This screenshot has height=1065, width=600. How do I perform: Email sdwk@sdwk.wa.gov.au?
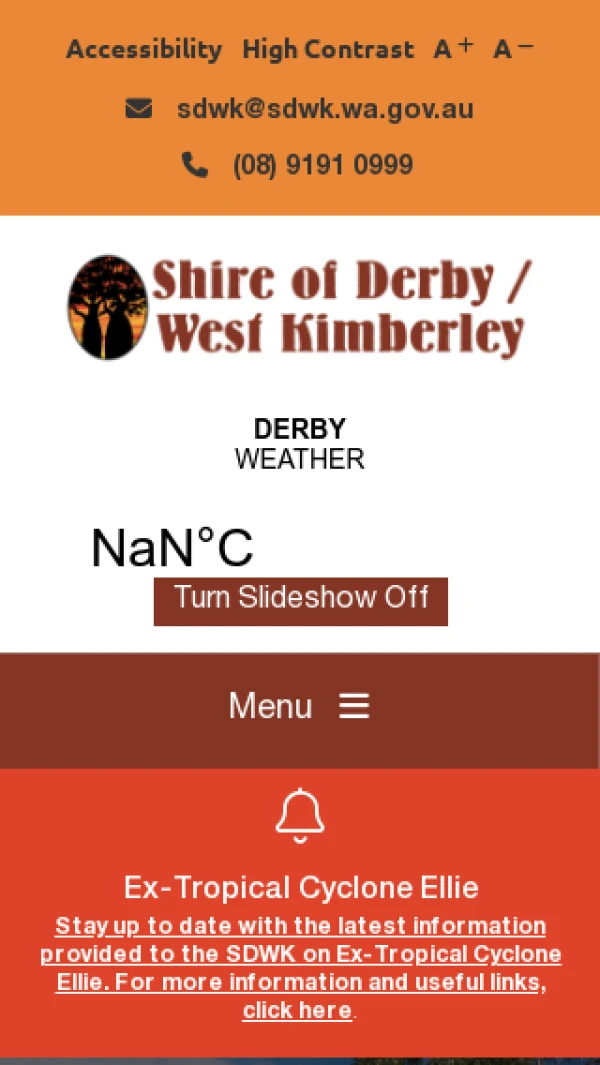pos(324,108)
